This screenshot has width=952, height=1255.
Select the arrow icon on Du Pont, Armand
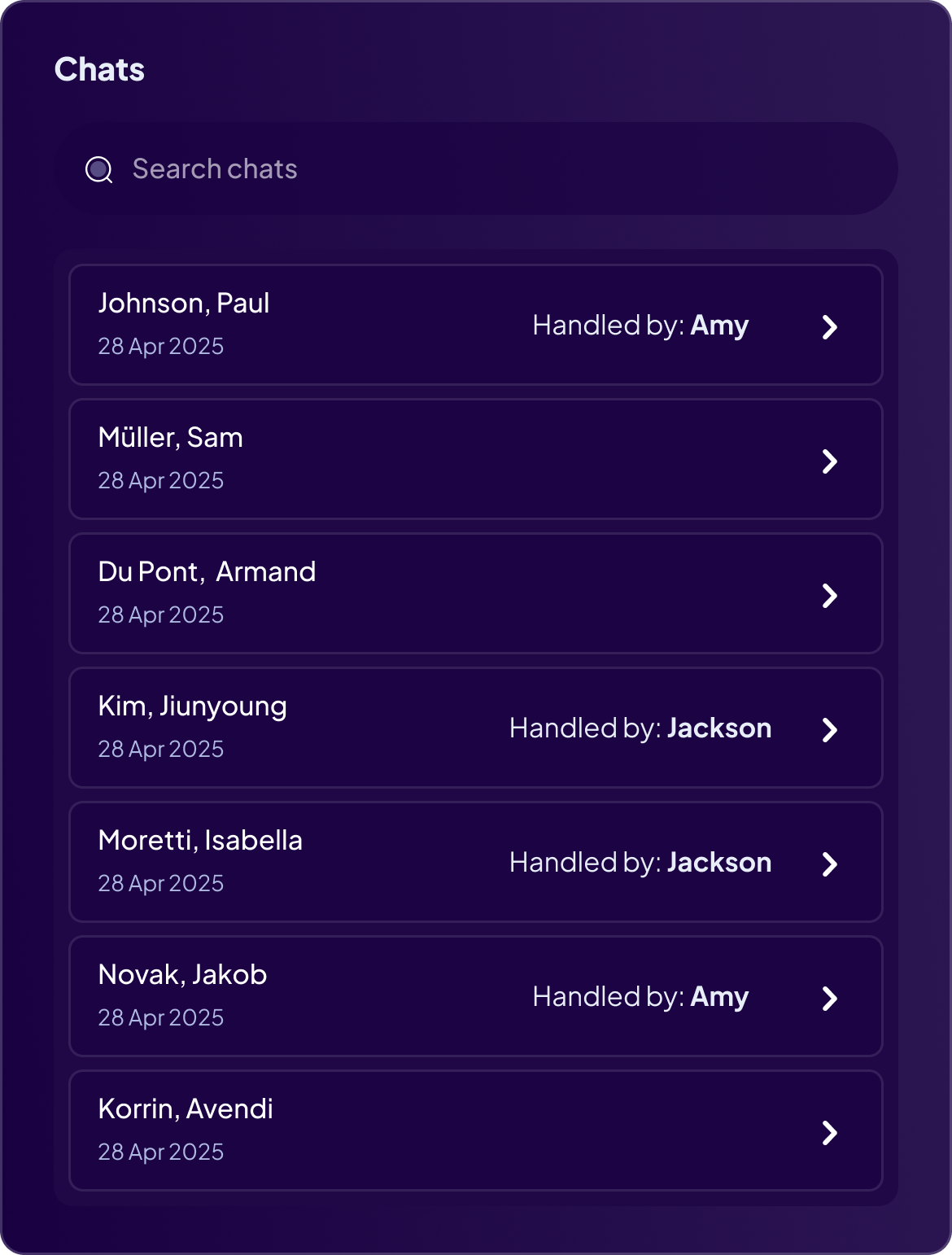pyautogui.click(x=831, y=595)
